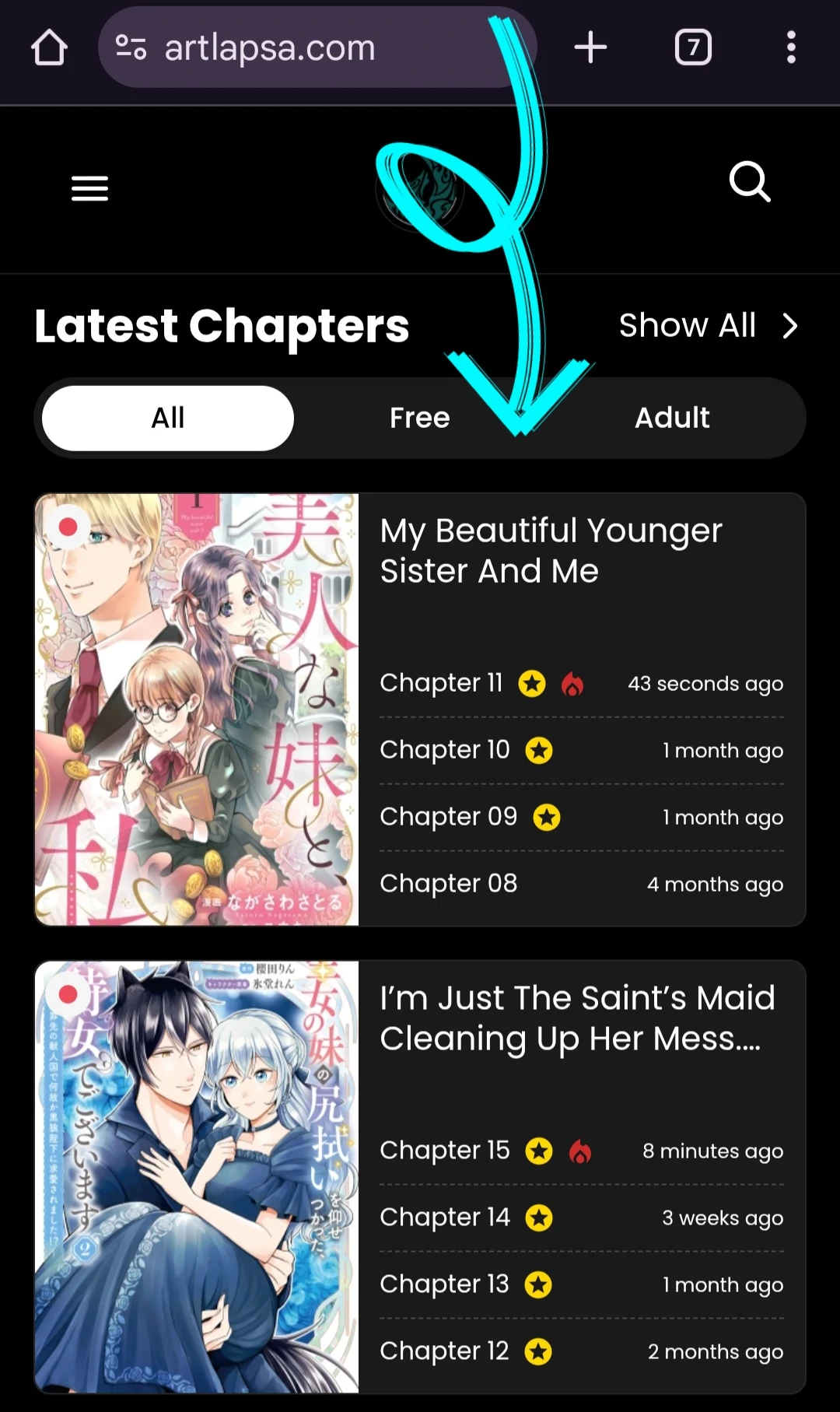Image resolution: width=840 pixels, height=1412 pixels.
Task: Read Chapter 11 posted 43 seconds ago
Action: (441, 683)
